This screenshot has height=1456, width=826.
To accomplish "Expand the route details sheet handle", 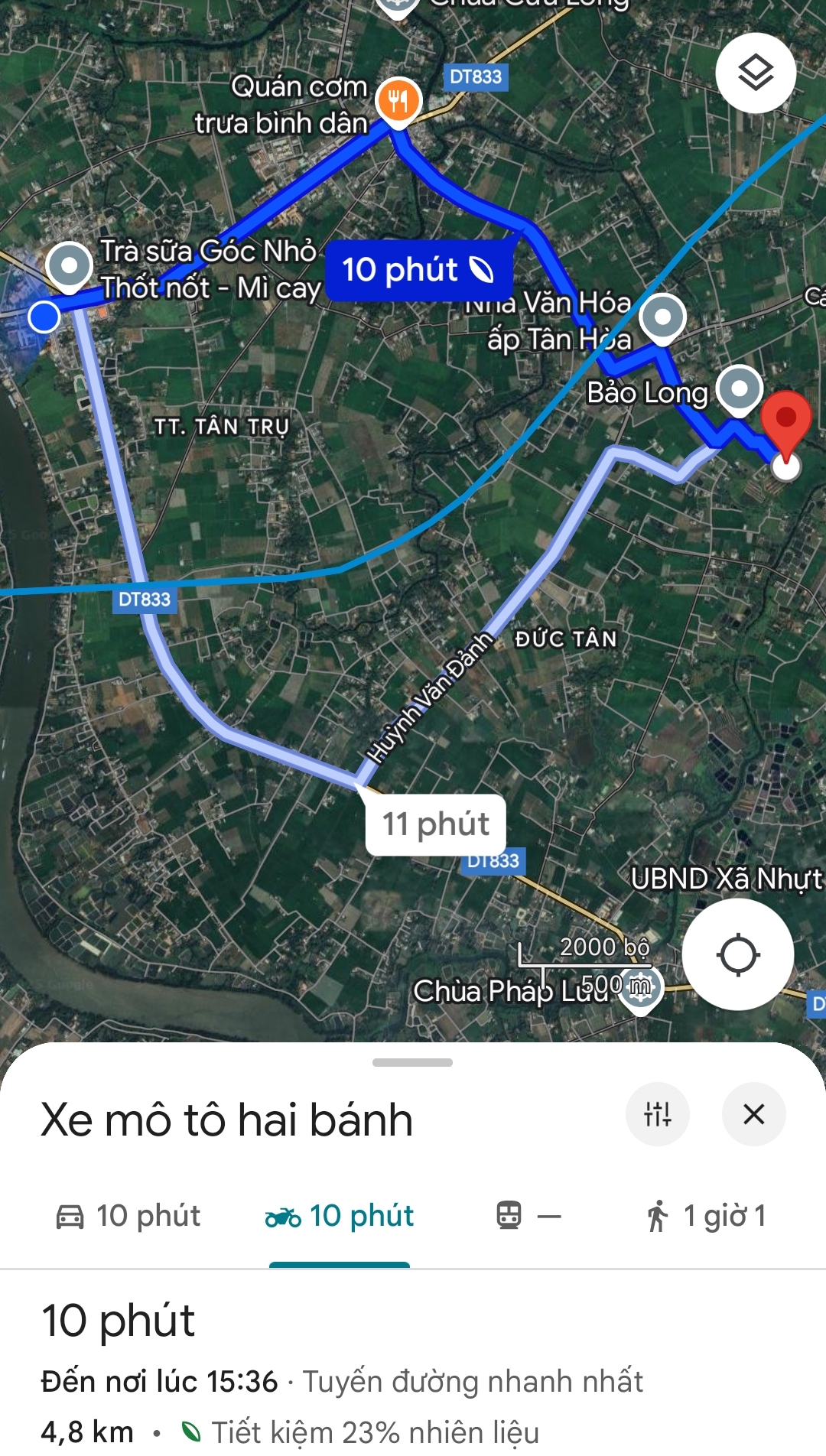I will (x=412, y=1062).
